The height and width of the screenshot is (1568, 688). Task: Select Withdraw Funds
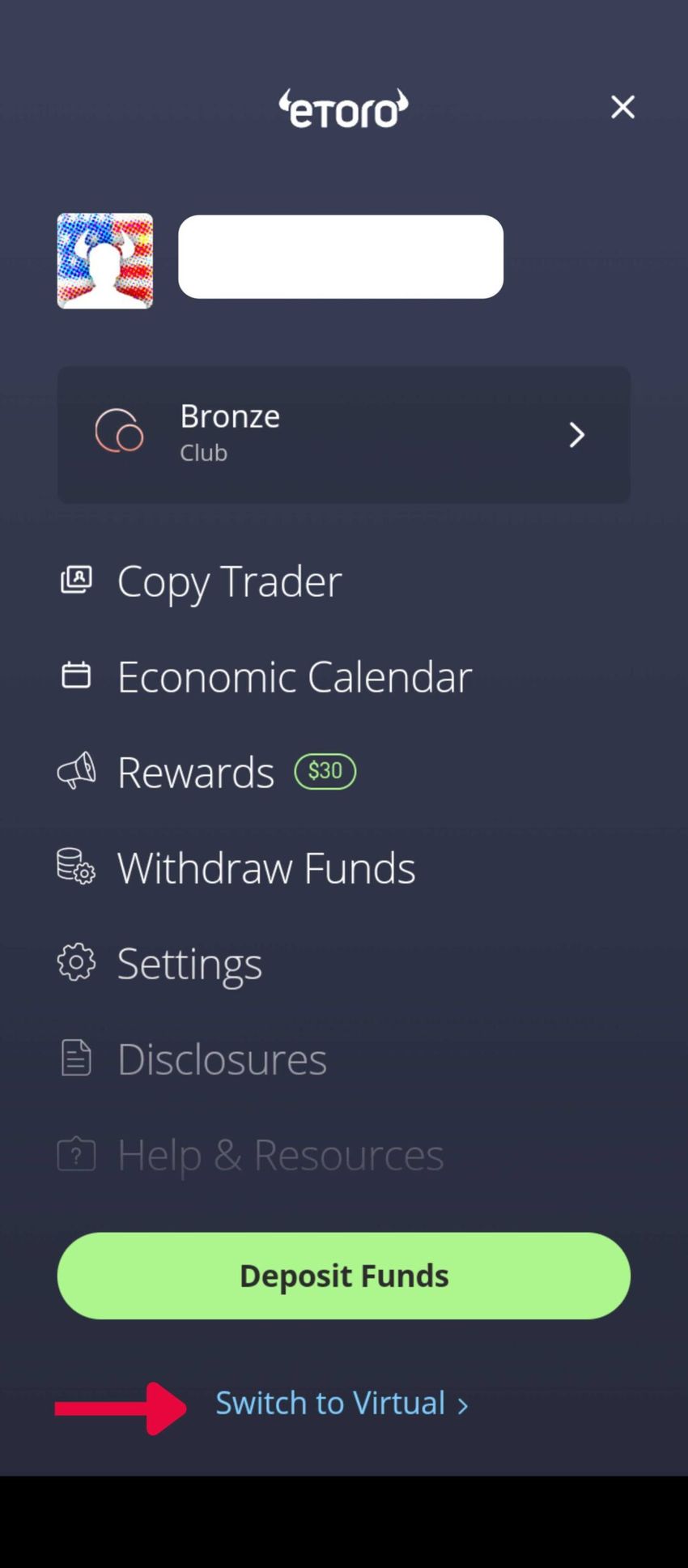coord(266,868)
